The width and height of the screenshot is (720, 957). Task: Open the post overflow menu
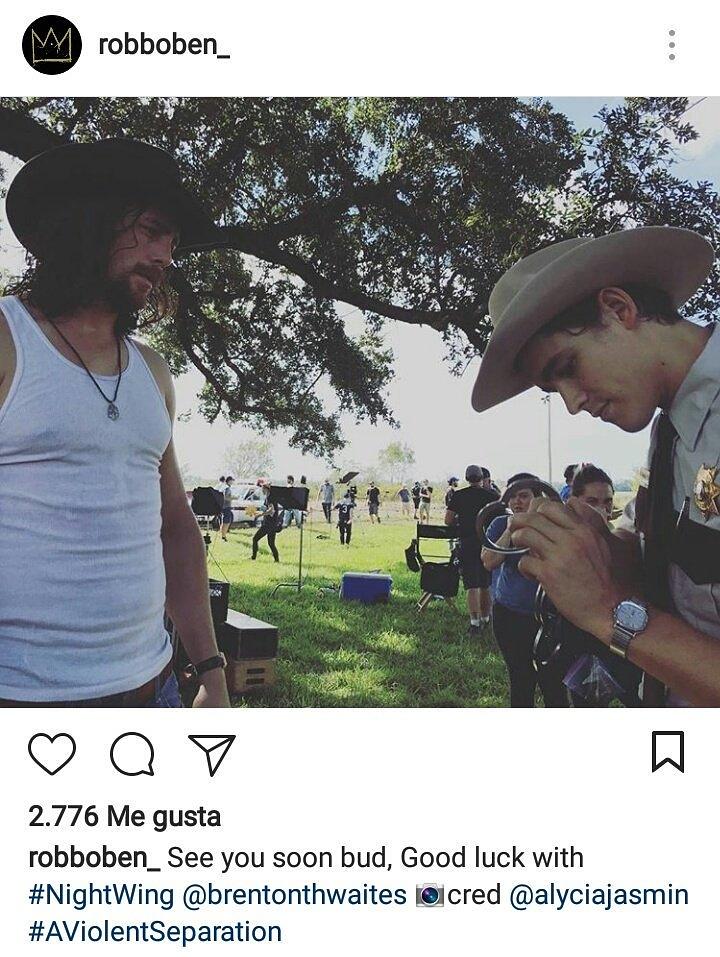pyautogui.click(x=671, y=45)
